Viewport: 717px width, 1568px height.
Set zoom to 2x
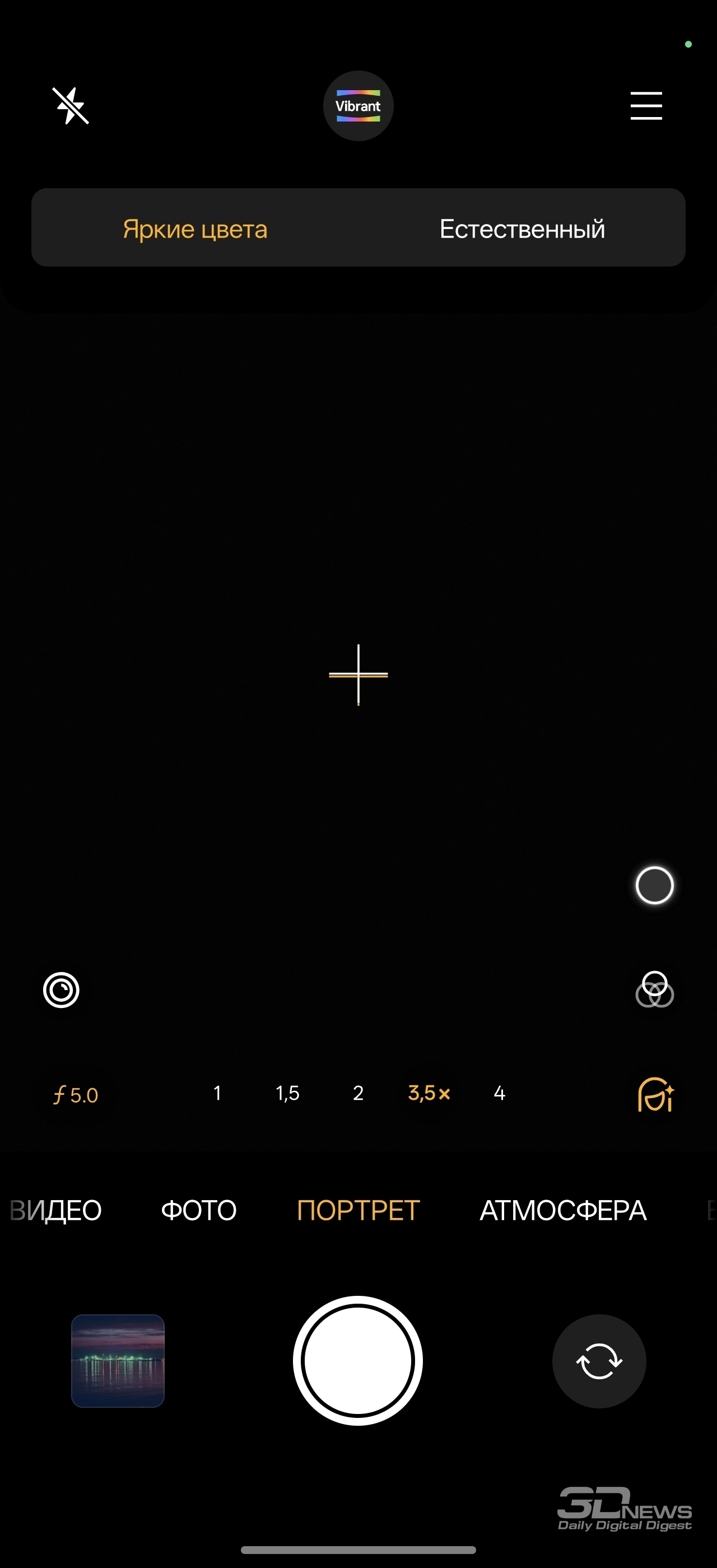(x=358, y=1093)
